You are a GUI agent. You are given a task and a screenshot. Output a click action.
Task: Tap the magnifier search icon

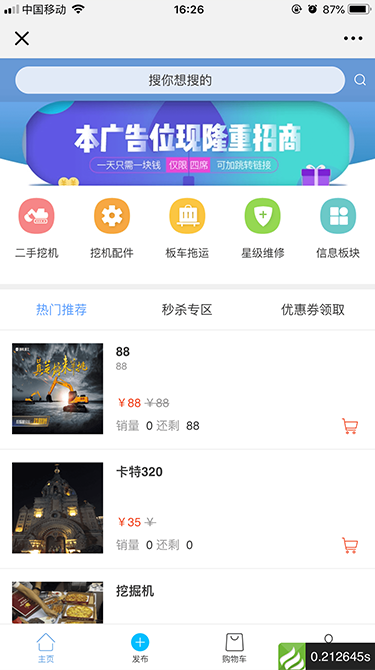(360, 80)
